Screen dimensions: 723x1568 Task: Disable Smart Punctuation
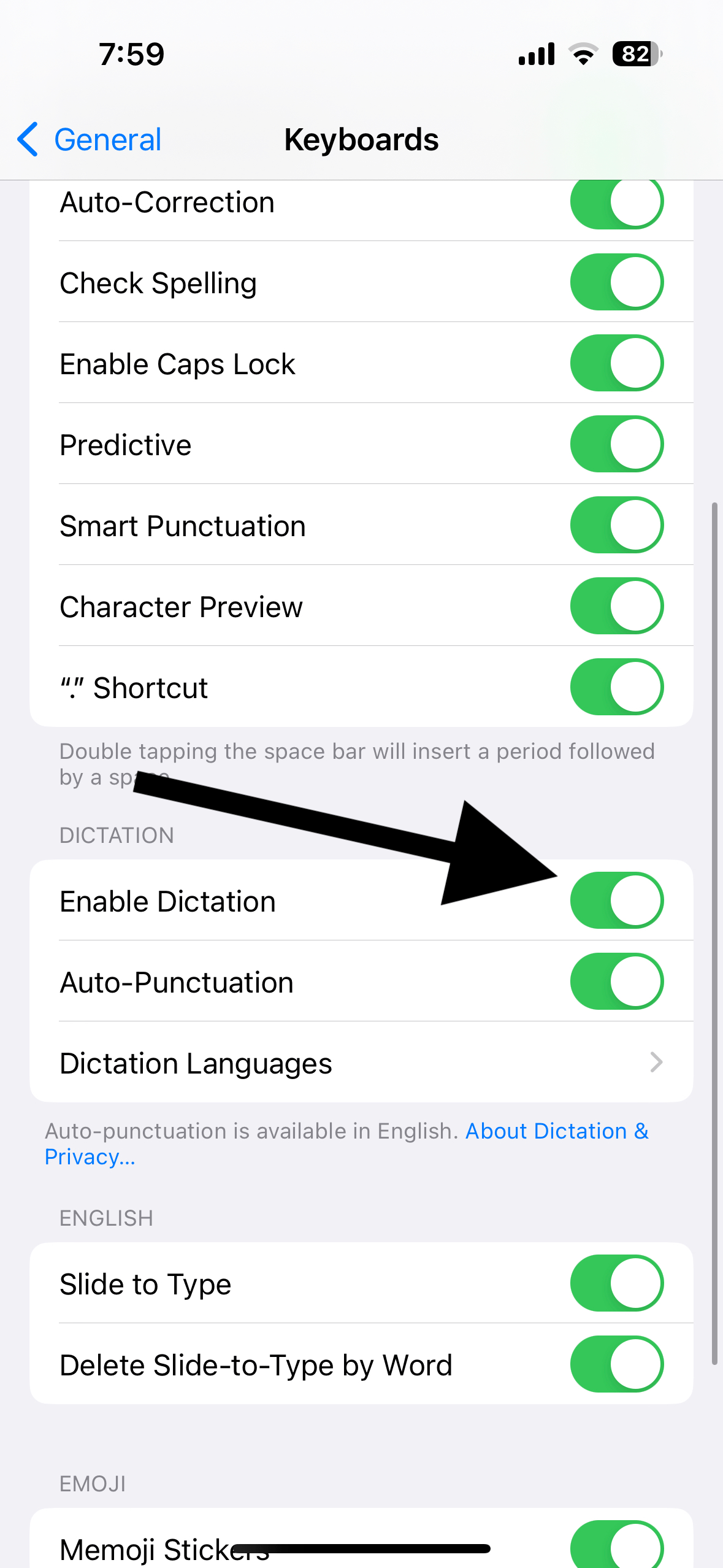pyautogui.click(x=616, y=525)
